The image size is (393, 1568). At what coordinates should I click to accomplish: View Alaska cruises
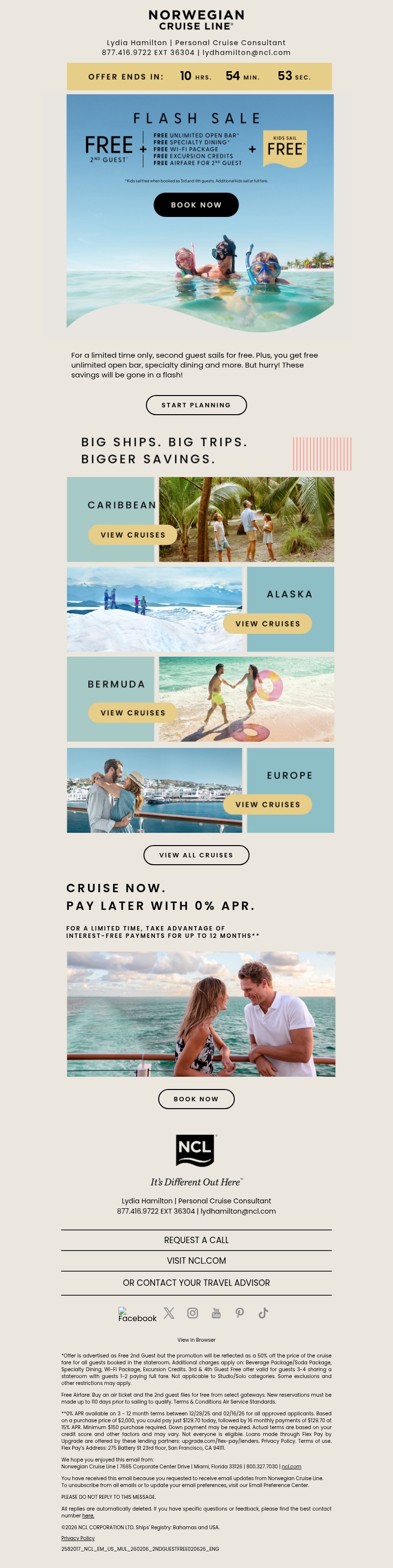point(267,623)
